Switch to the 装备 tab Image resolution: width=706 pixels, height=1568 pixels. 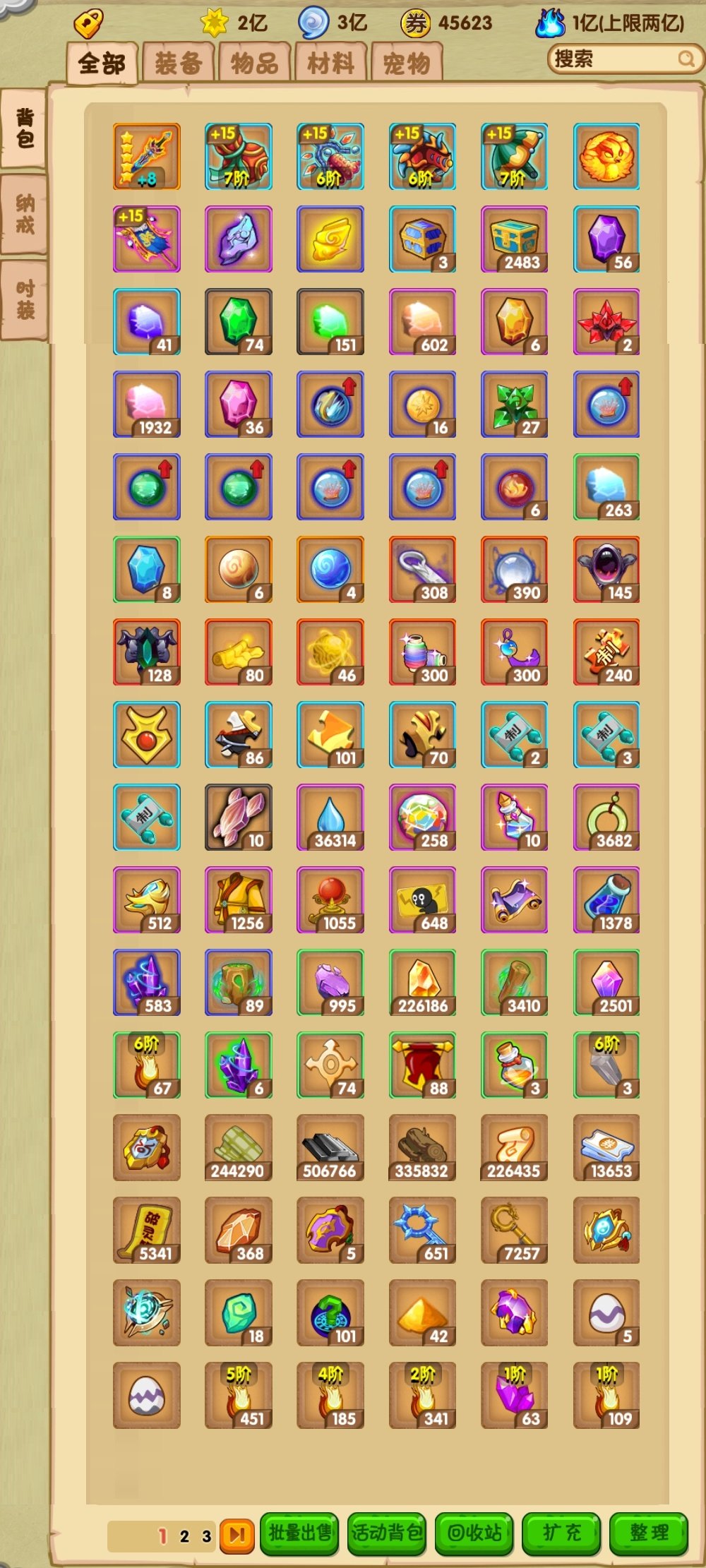pos(179,64)
